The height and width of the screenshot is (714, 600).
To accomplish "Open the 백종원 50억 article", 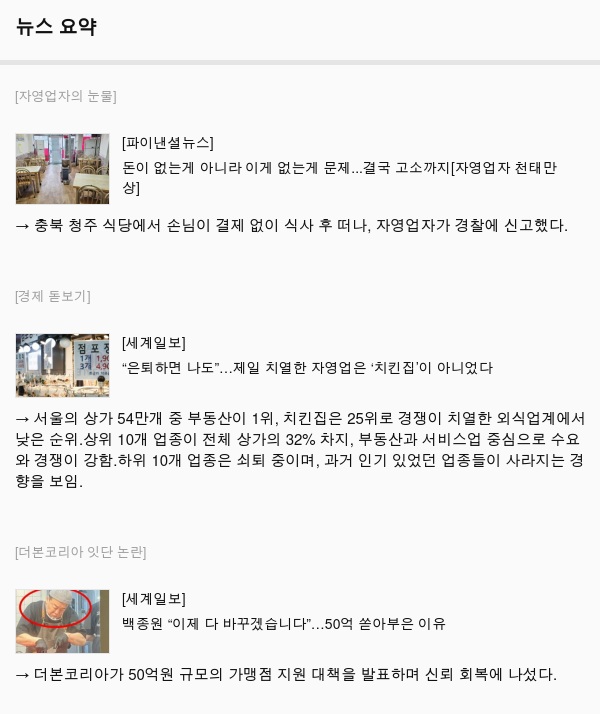I will click(x=283, y=624).
